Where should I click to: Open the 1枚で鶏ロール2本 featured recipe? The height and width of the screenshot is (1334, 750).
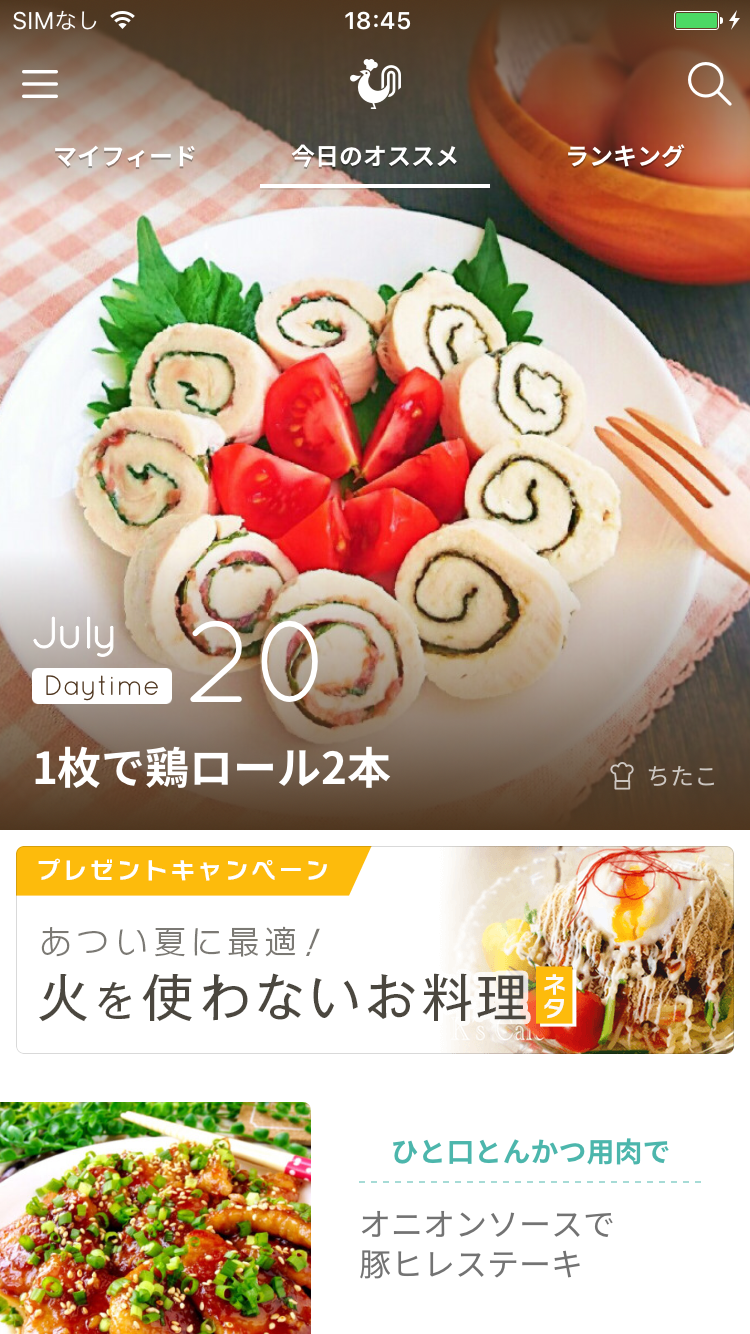coord(212,769)
